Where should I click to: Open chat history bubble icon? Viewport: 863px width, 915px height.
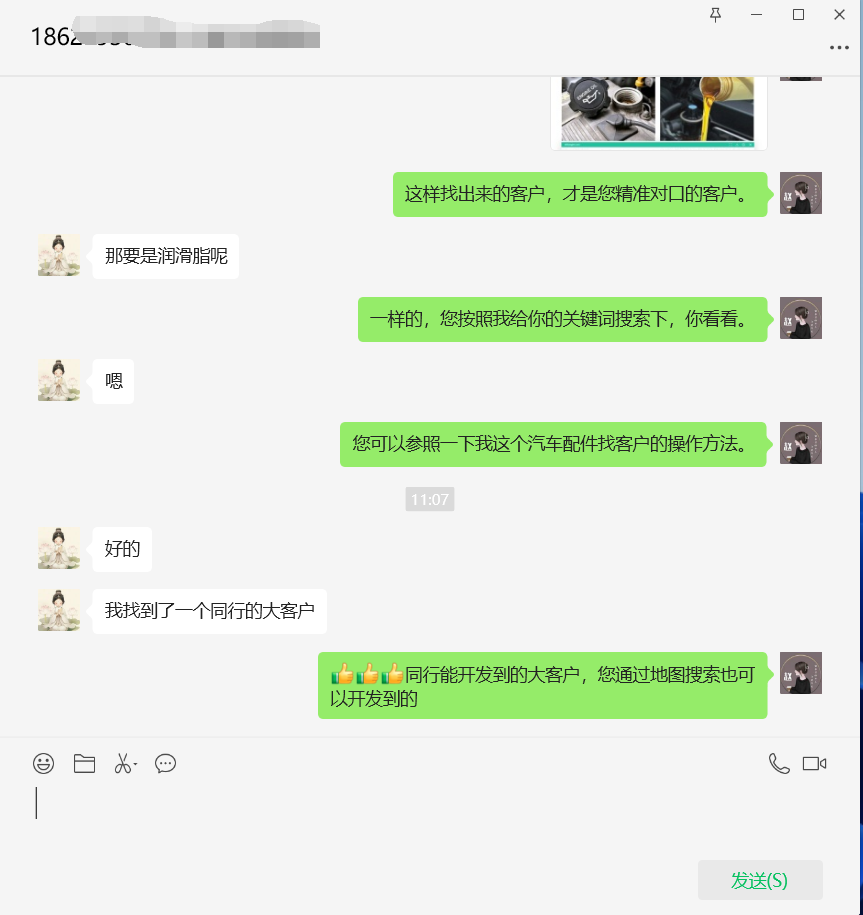pos(166,764)
